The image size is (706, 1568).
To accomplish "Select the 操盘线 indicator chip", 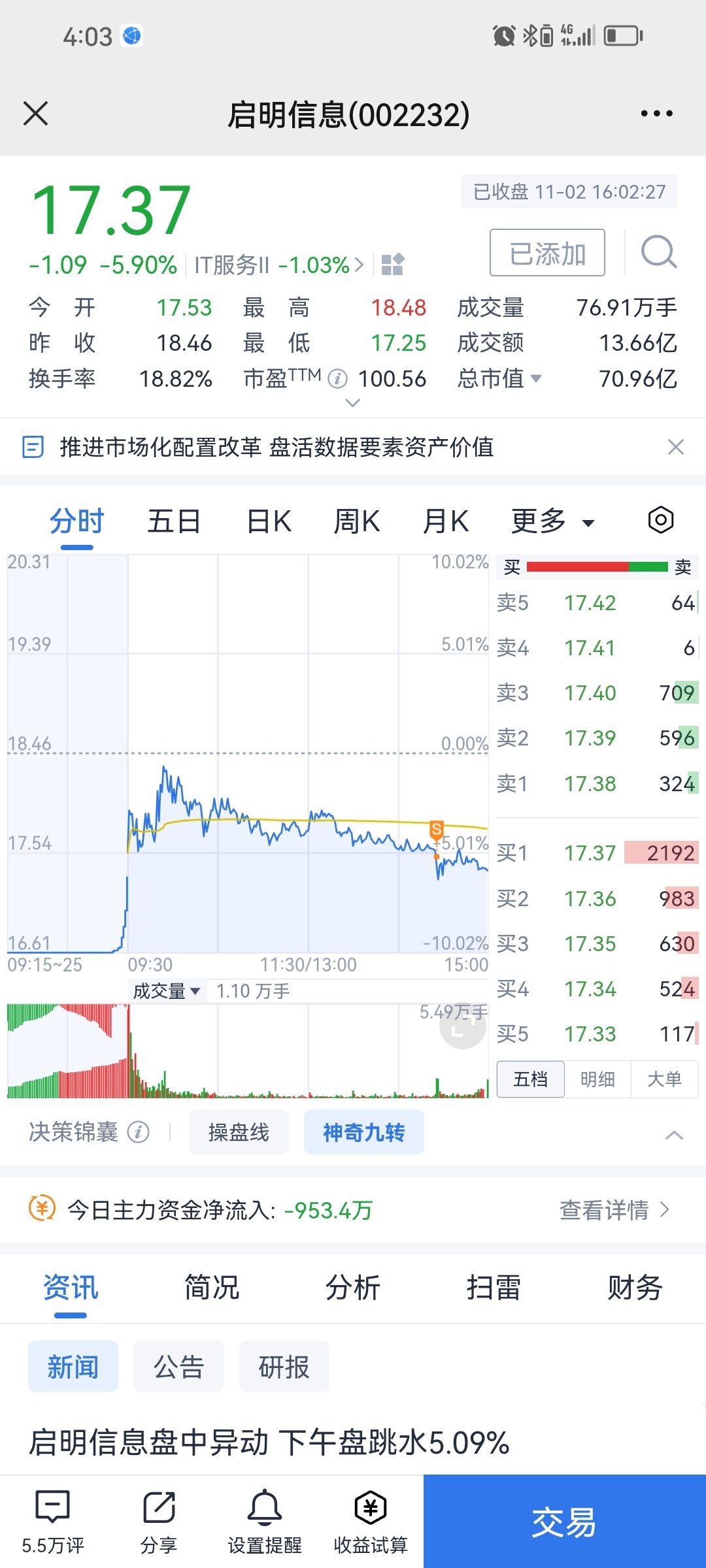I will point(239,1132).
